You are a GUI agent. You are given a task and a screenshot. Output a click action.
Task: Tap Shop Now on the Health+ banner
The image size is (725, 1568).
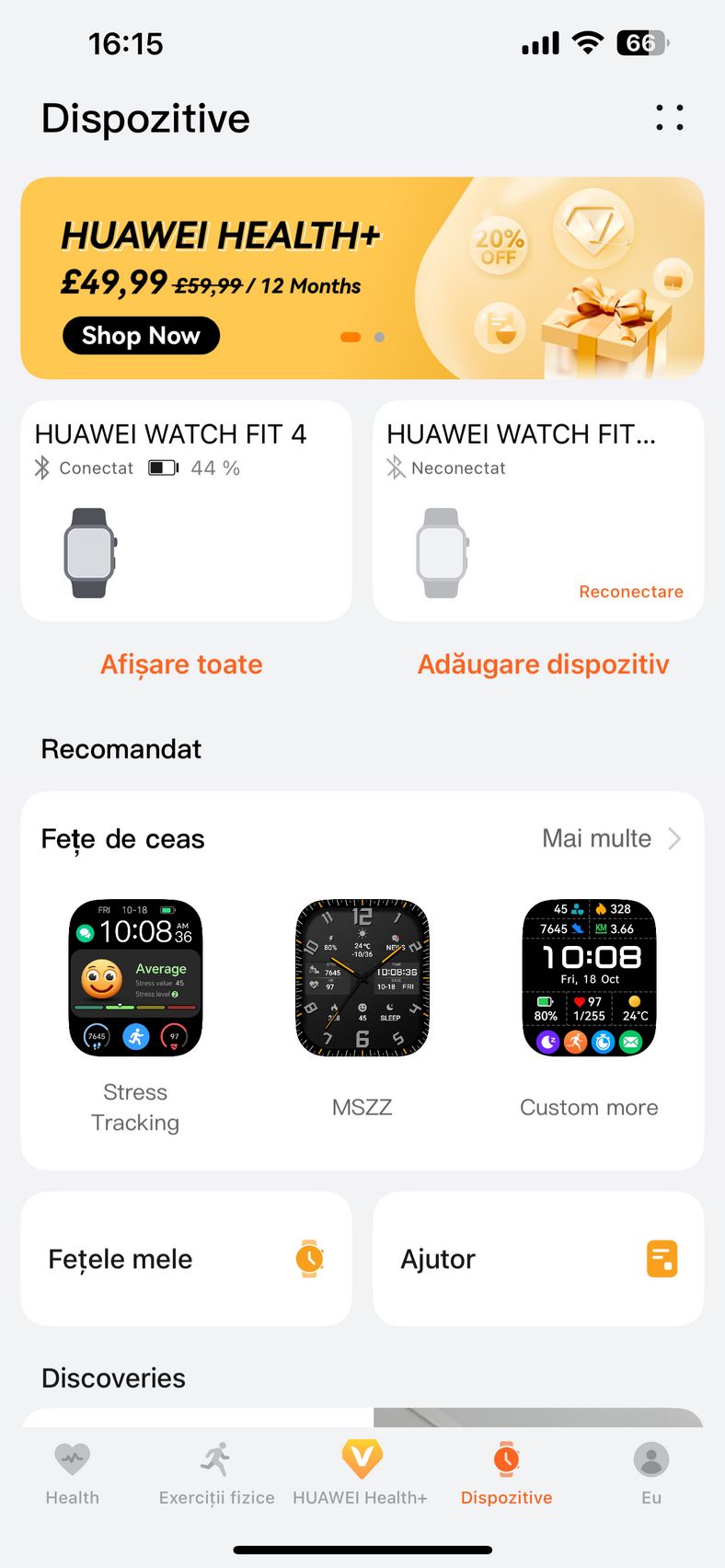141,335
